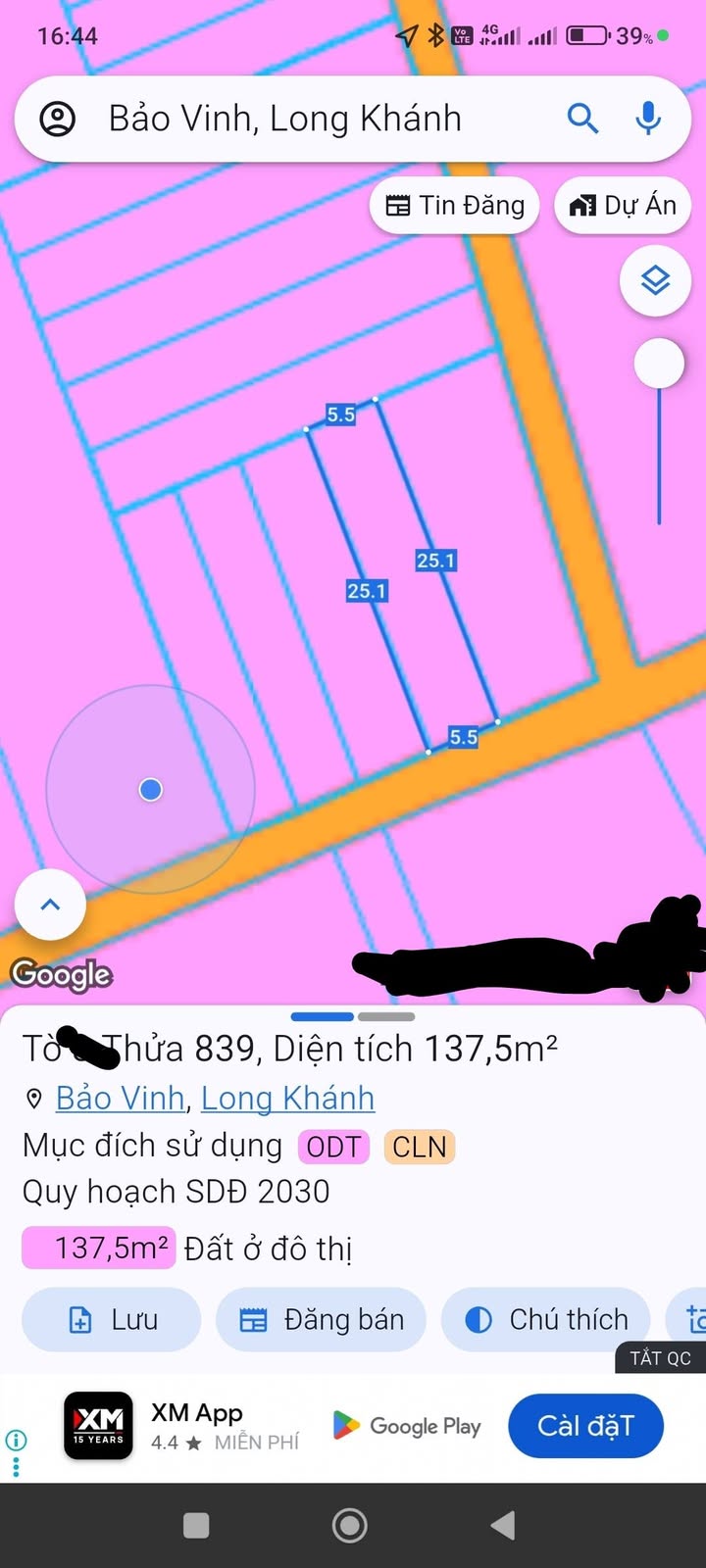The image size is (706, 1568).
Task: Open the Tin Đăng chip
Action: point(455,205)
